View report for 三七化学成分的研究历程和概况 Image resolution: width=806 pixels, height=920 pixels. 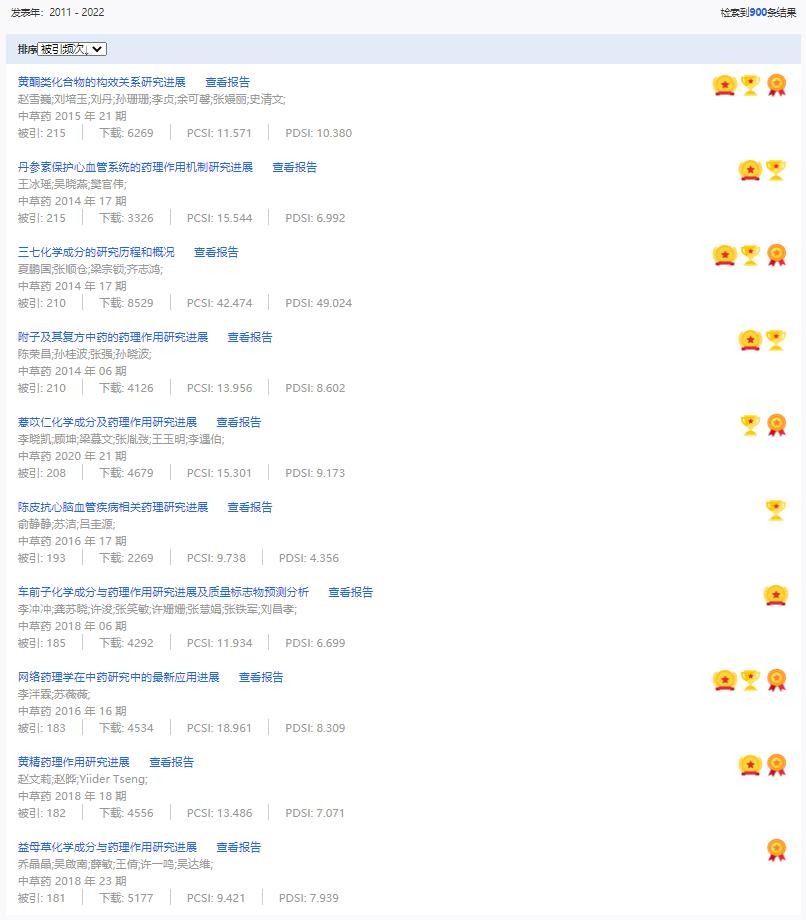click(x=216, y=252)
